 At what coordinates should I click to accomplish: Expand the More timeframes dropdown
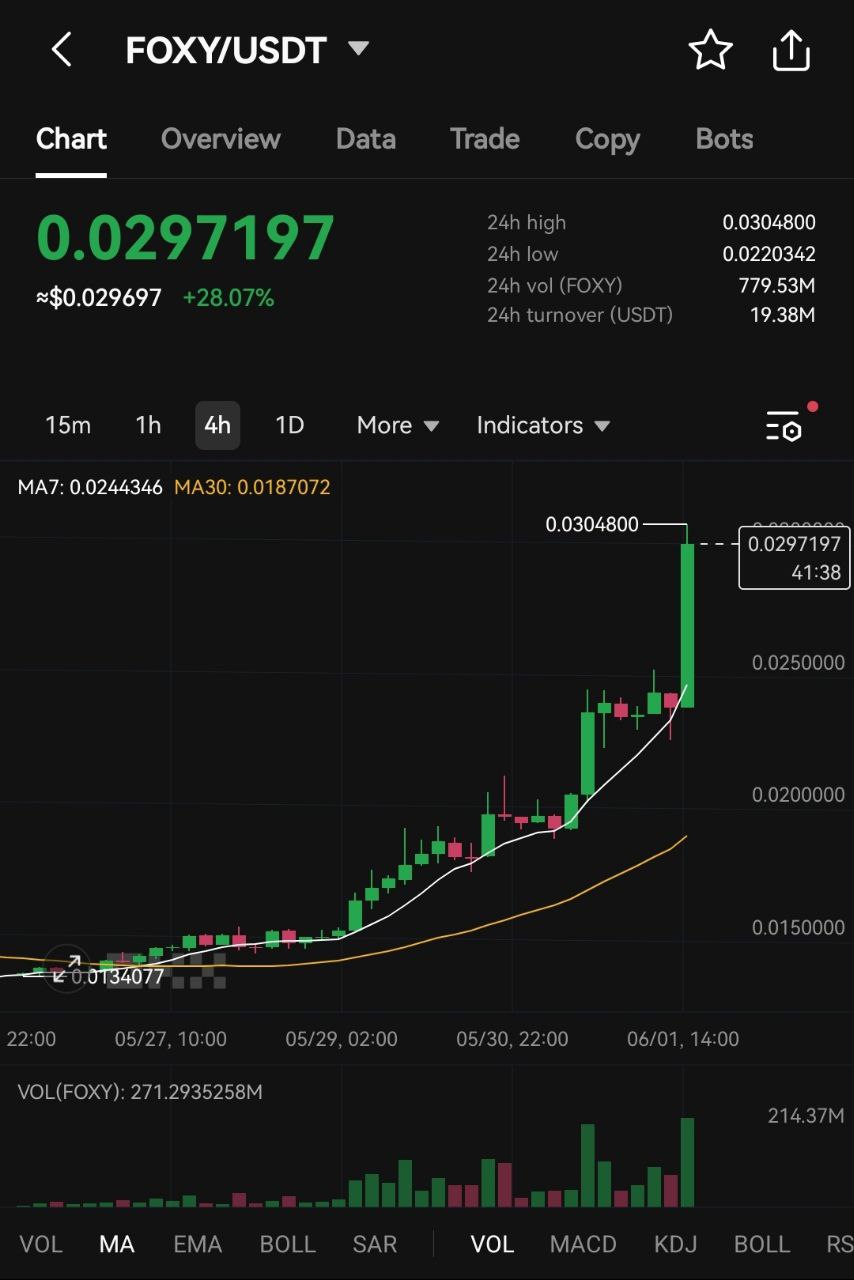(x=398, y=425)
